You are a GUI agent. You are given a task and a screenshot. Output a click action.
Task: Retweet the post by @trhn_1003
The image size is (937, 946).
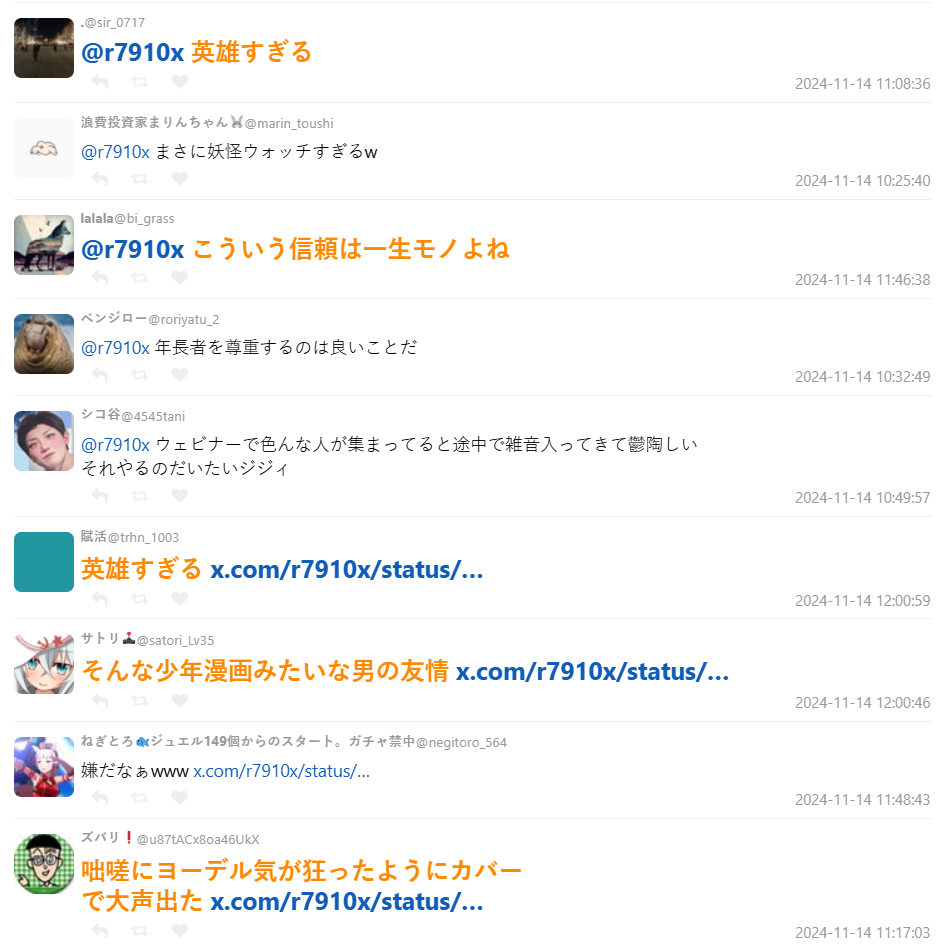point(140,599)
